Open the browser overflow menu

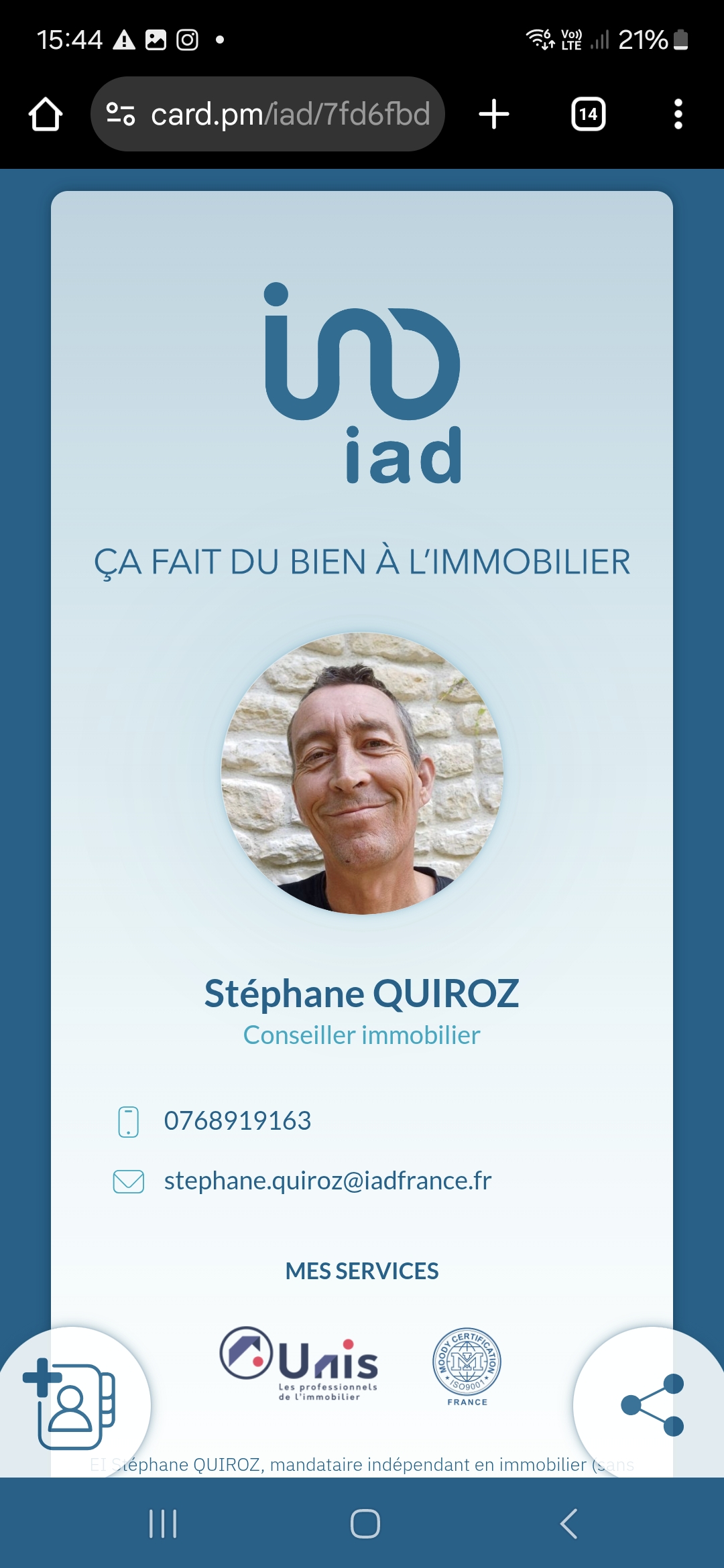(678, 114)
